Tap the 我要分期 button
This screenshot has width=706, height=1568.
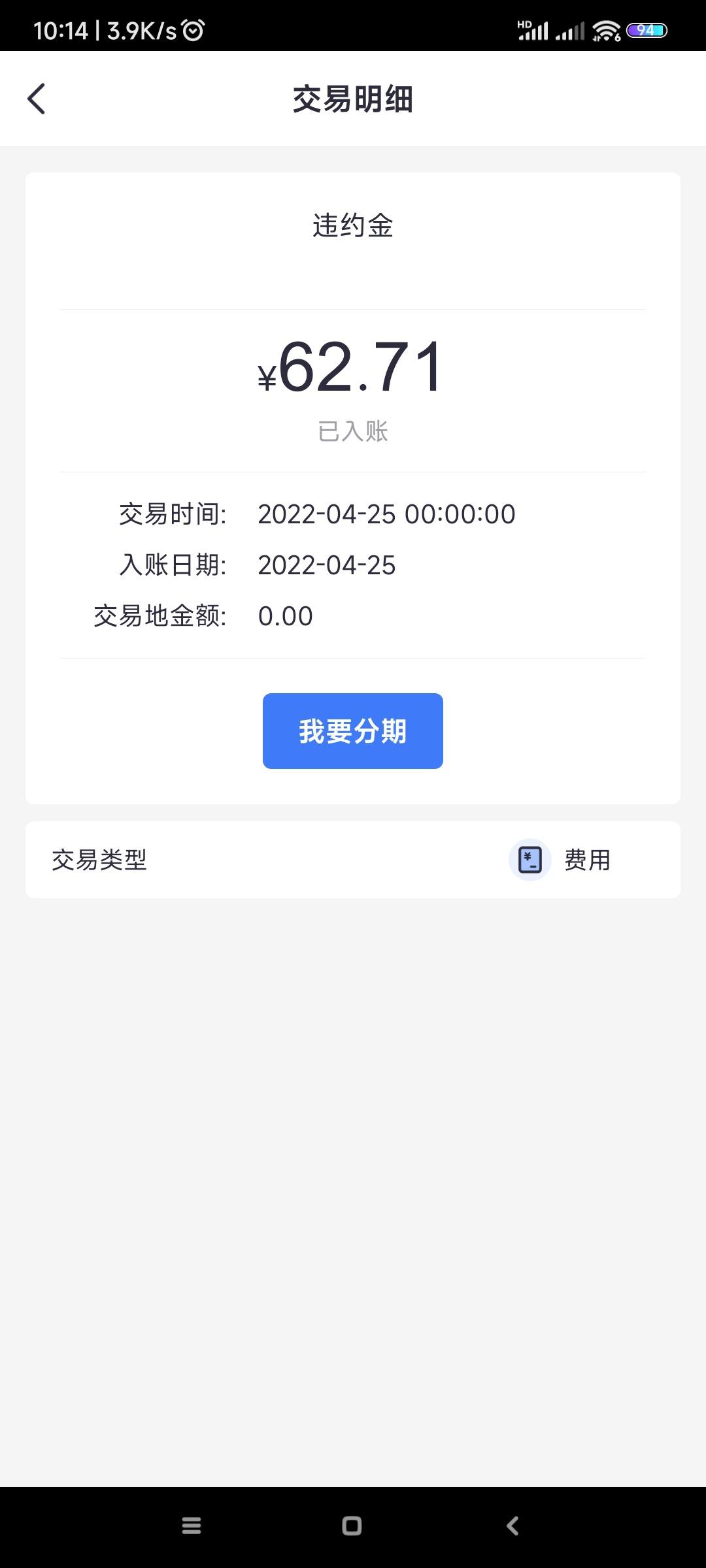(x=353, y=731)
